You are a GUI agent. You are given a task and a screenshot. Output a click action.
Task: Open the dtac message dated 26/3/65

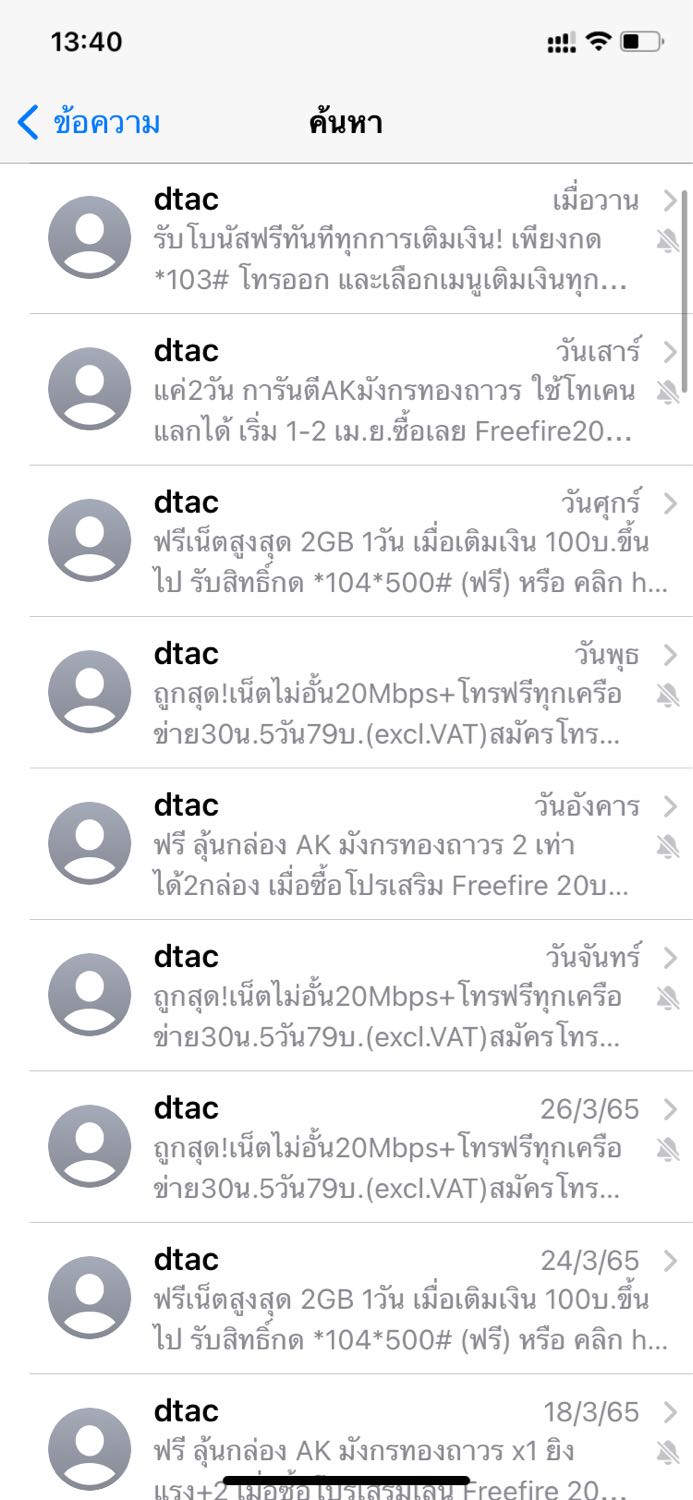point(390,1147)
